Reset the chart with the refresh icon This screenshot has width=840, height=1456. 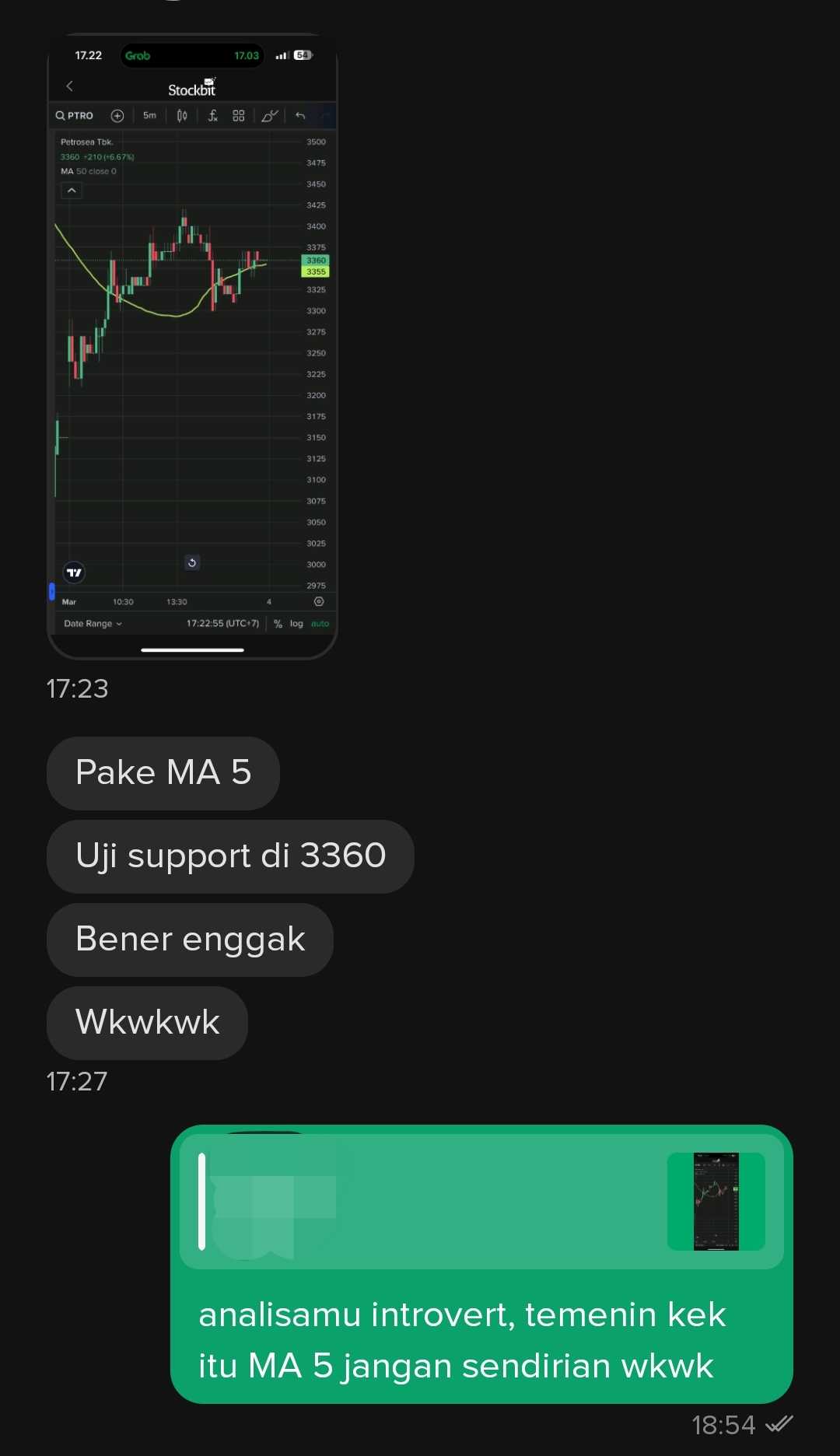[x=192, y=562]
